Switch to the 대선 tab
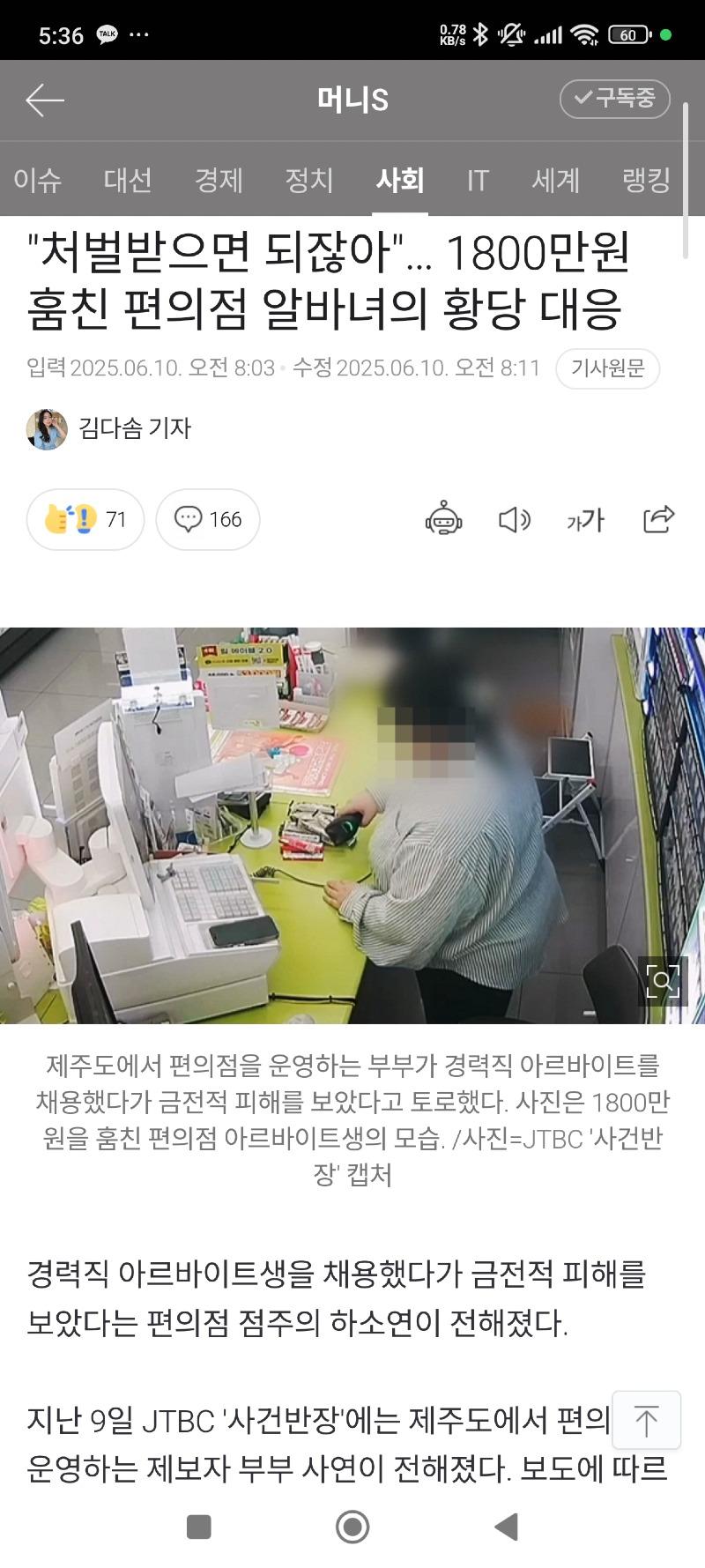705x1568 pixels. 128,180
